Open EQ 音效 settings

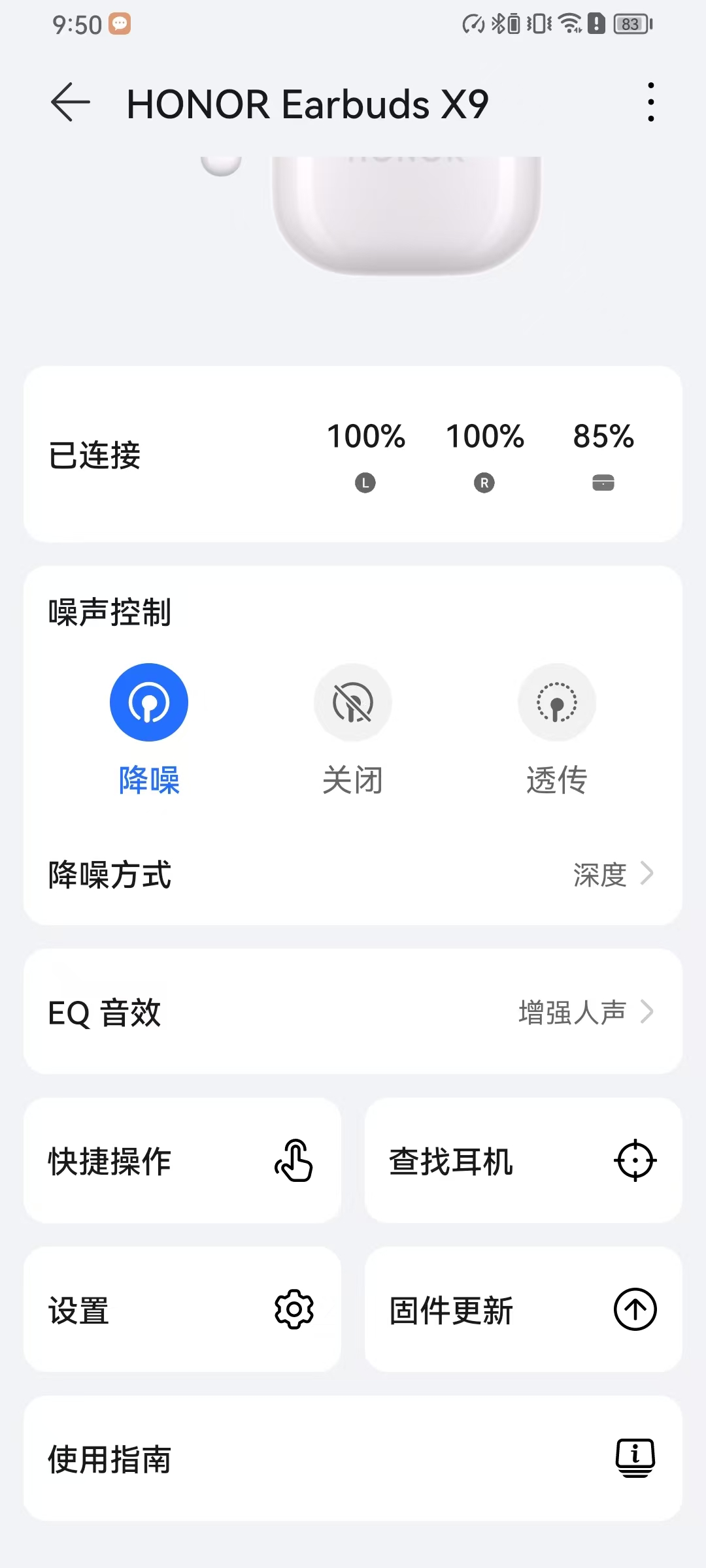pos(353,1012)
